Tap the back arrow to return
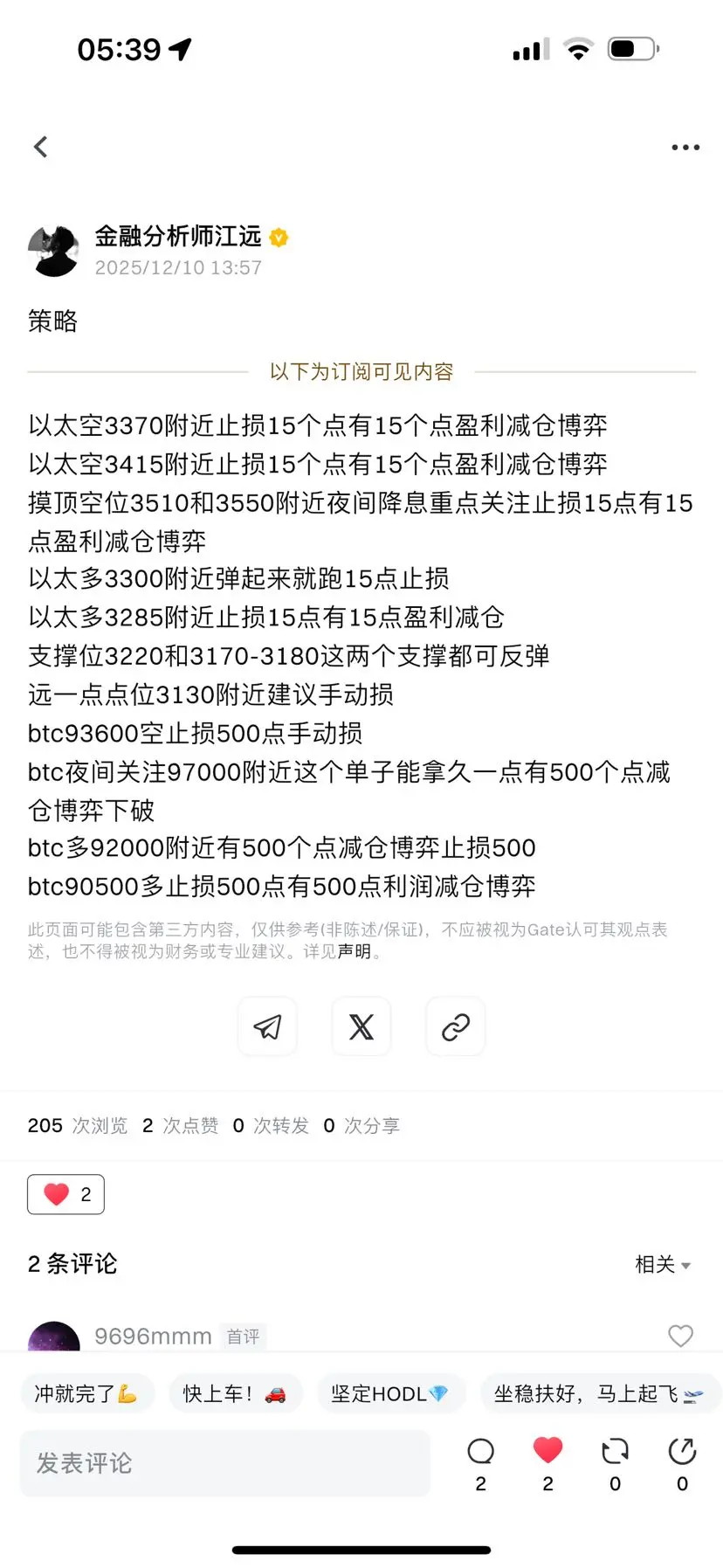This screenshot has height=1568, width=723. click(x=41, y=146)
